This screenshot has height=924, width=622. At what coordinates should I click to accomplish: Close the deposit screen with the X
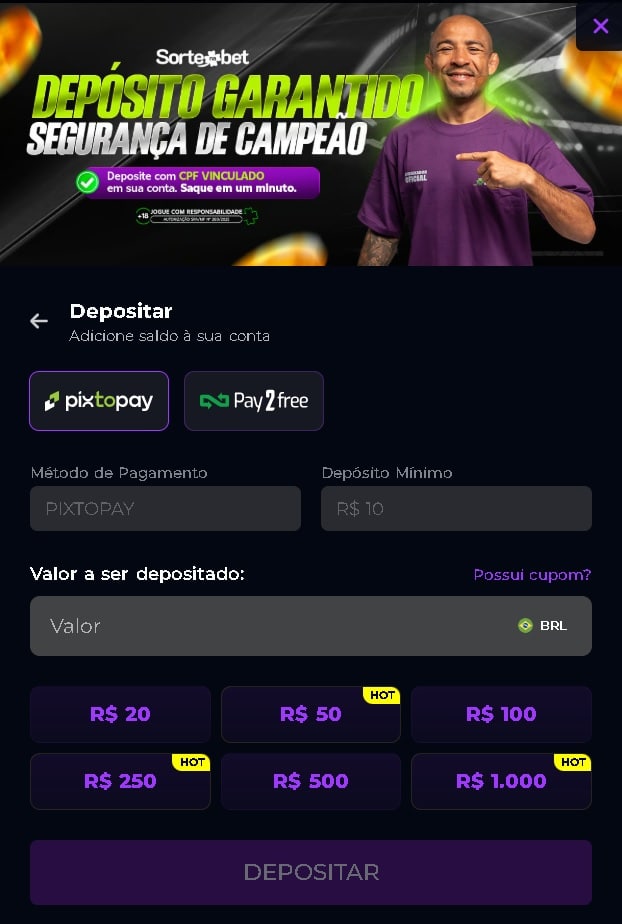pos(600,26)
